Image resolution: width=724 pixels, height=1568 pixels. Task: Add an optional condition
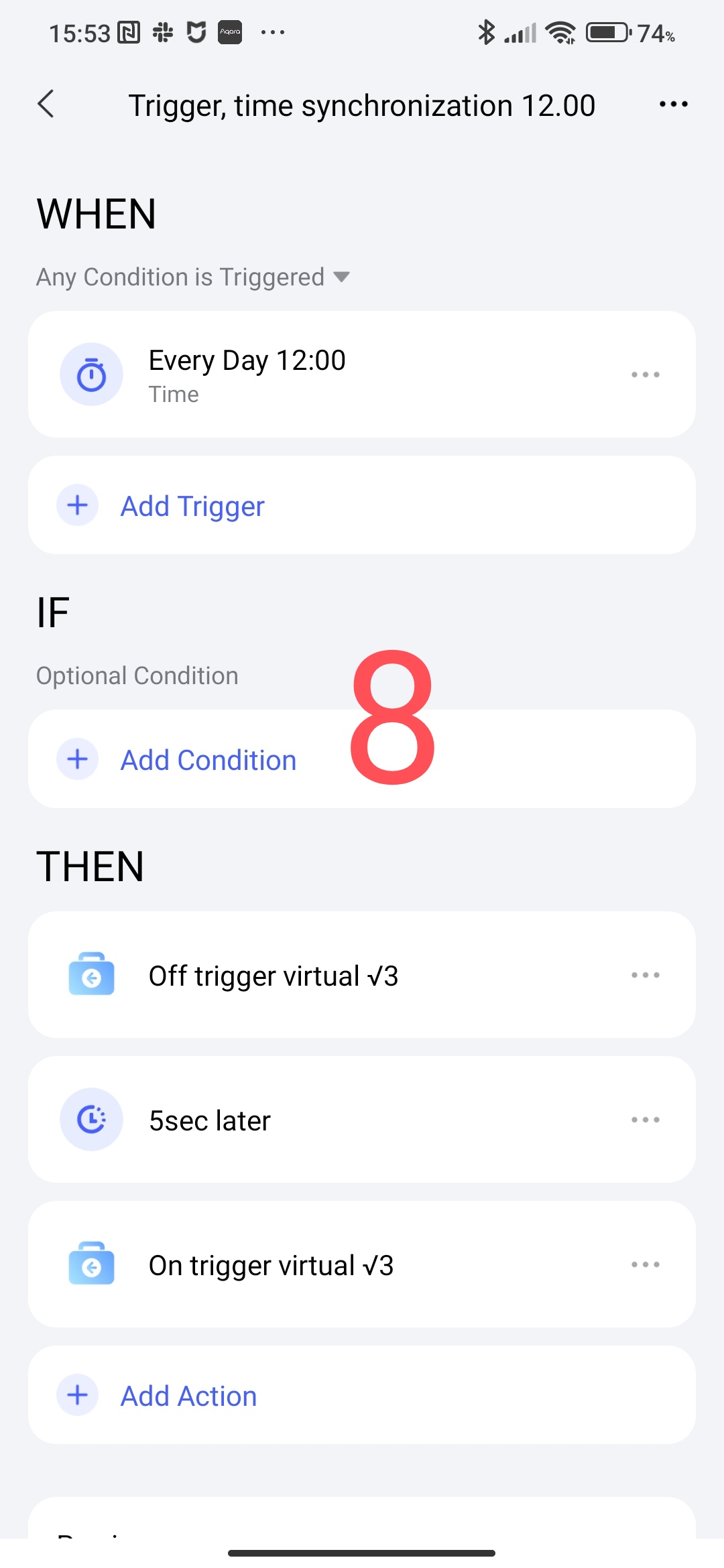pyautogui.click(x=208, y=760)
